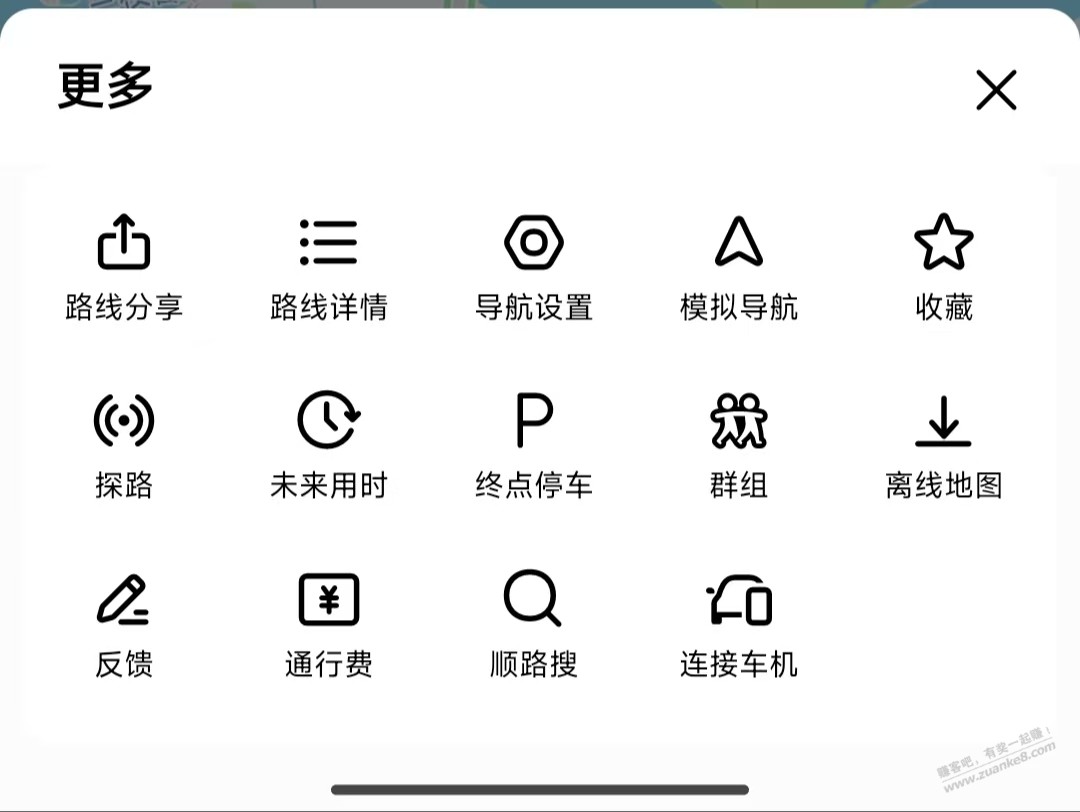View 通行费 toll fees

[x=329, y=622]
